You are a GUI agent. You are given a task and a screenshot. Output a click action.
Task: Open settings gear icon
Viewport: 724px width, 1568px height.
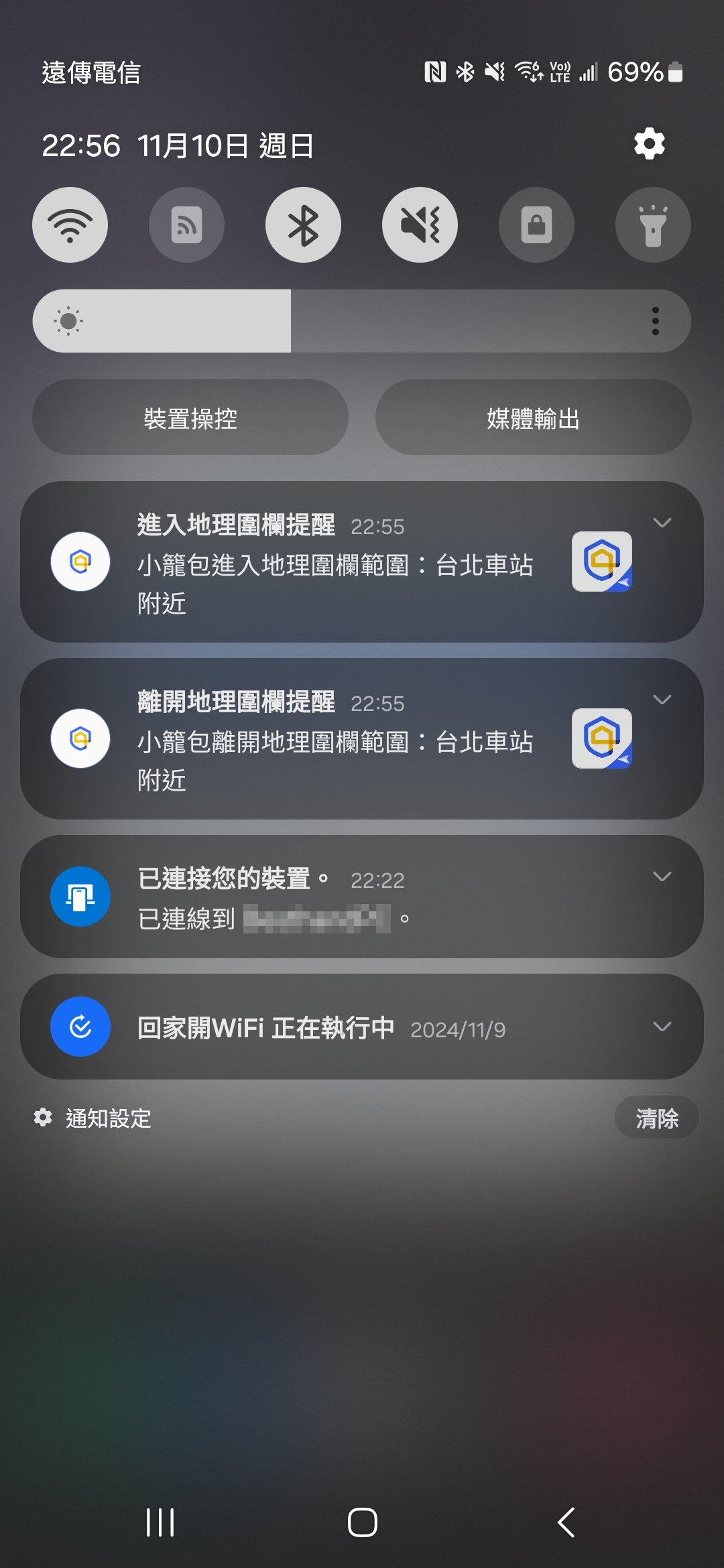[x=649, y=144]
